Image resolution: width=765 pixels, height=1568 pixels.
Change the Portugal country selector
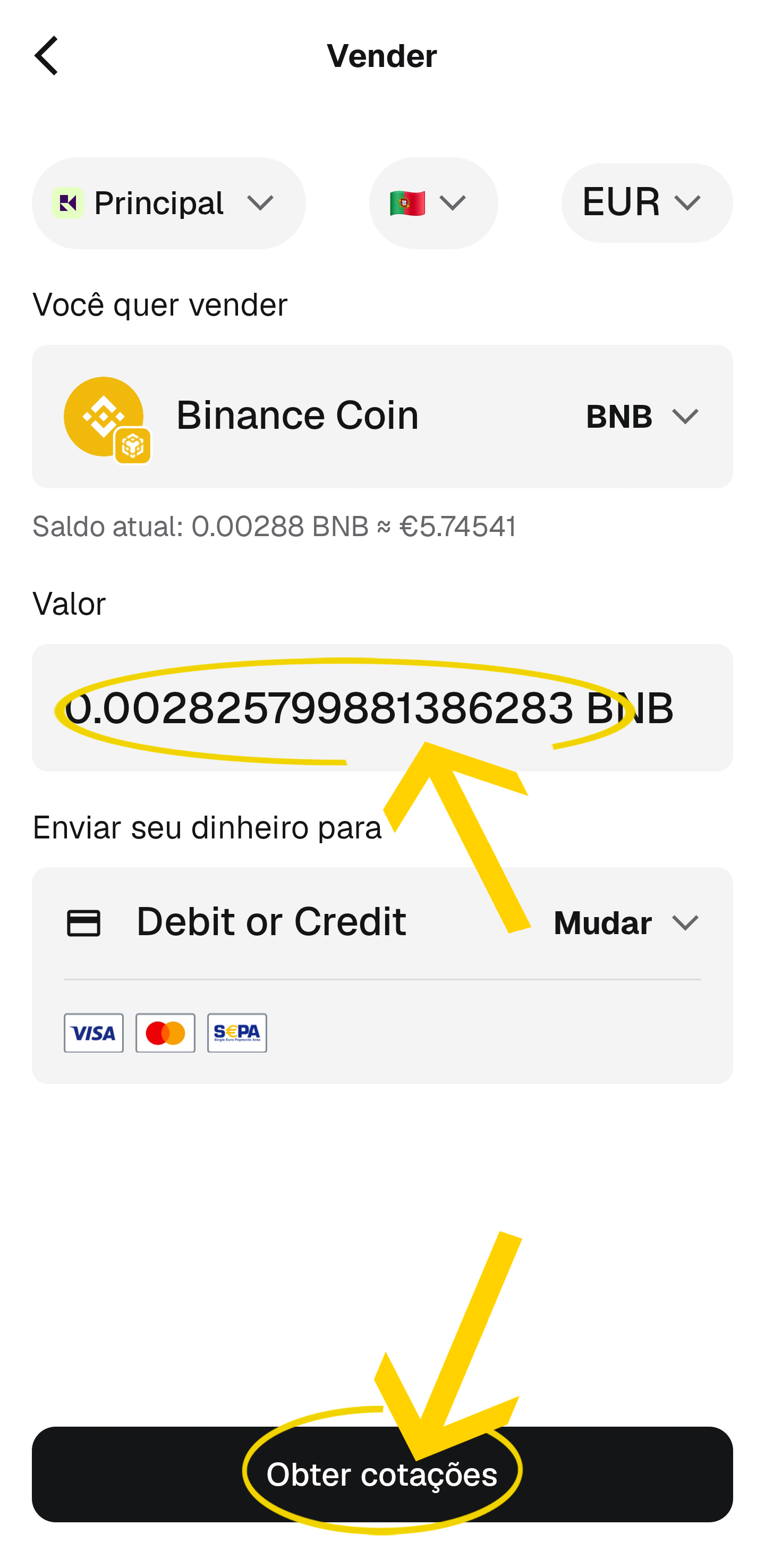point(433,202)
